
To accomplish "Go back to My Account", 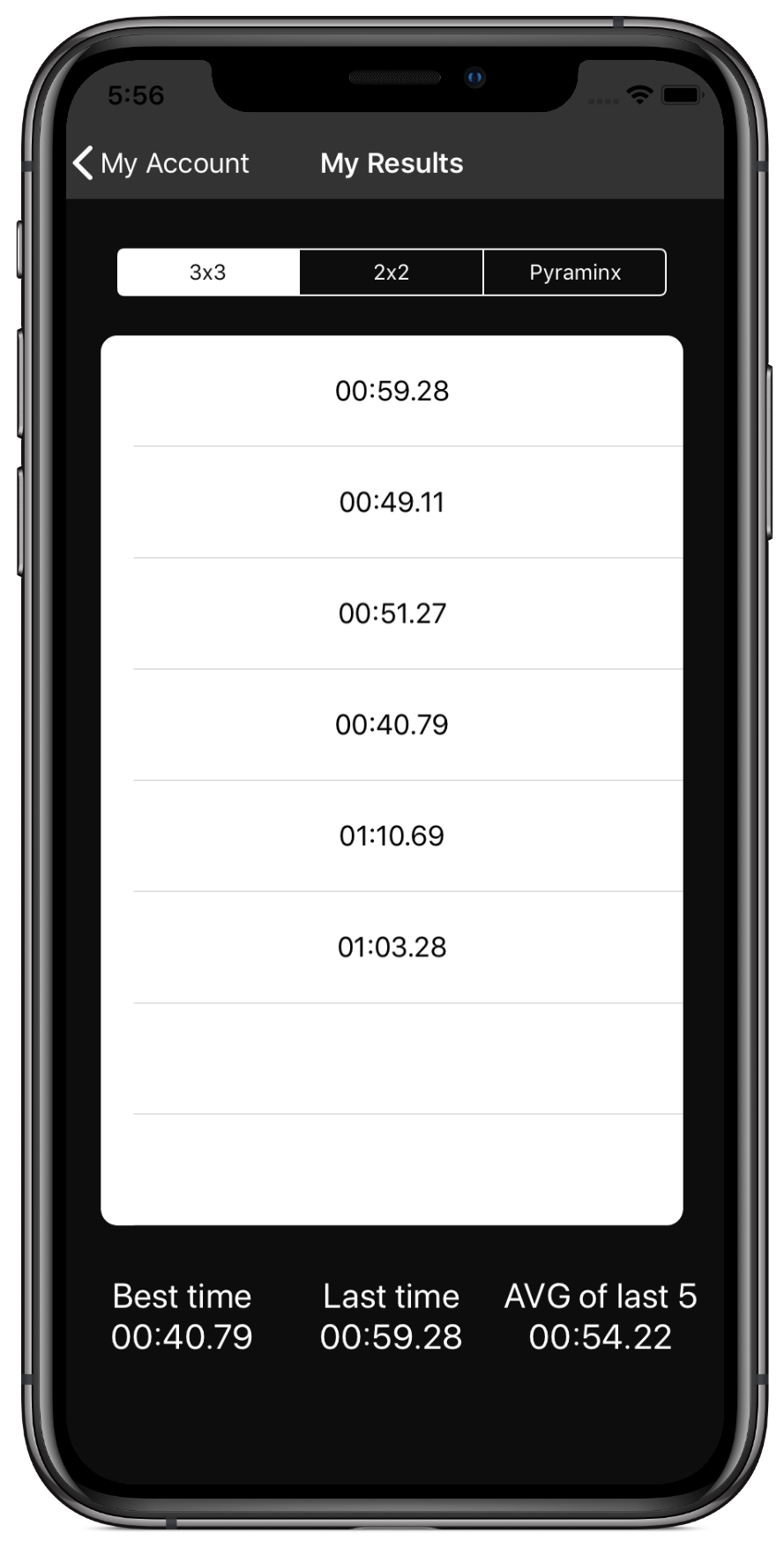I will click(161, 163).
